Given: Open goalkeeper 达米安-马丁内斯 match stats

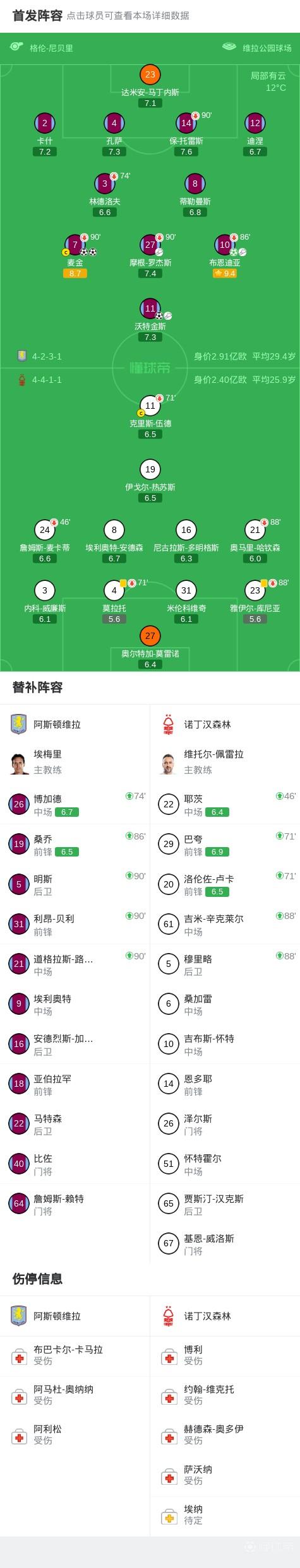Looking at the screenshot, I should (150, 85).
